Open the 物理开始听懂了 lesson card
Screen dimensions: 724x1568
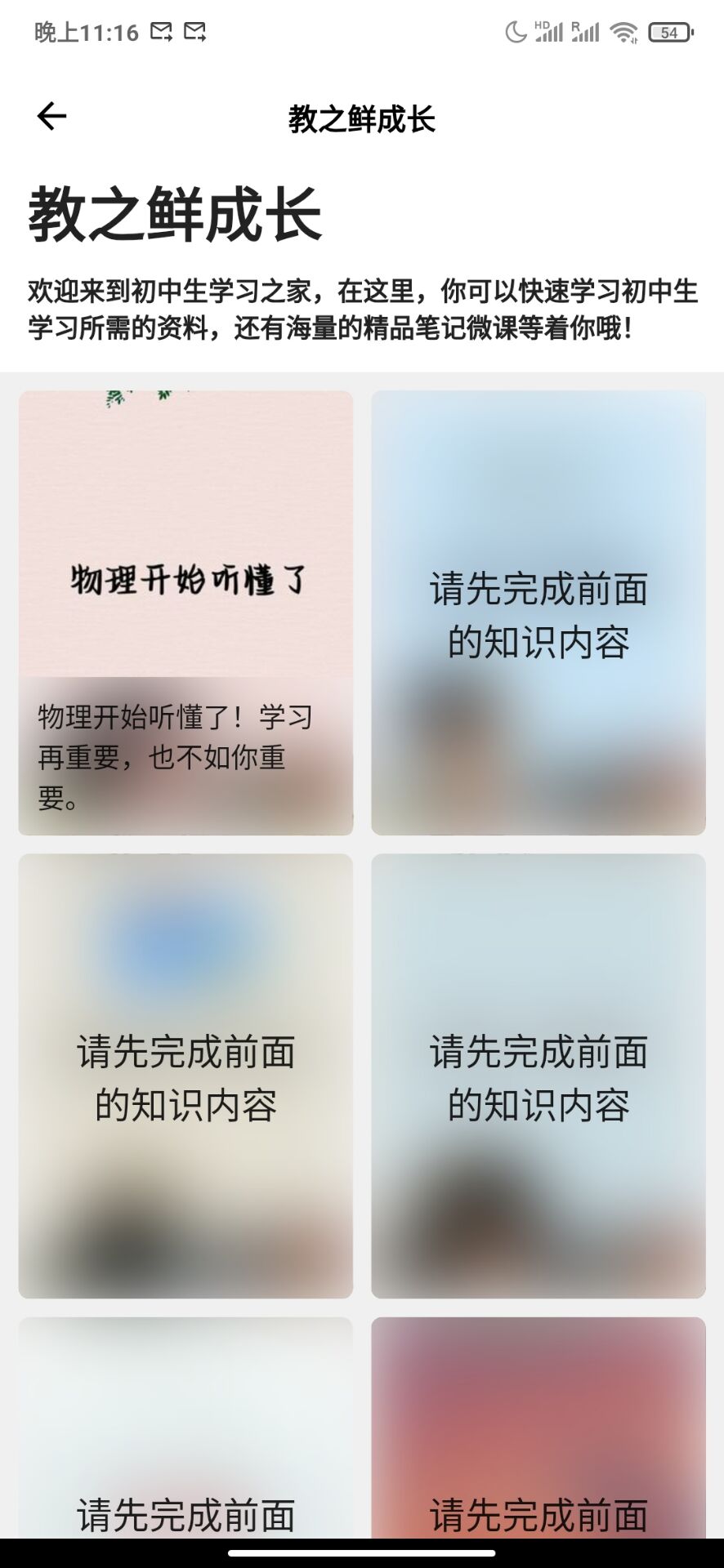185,612
